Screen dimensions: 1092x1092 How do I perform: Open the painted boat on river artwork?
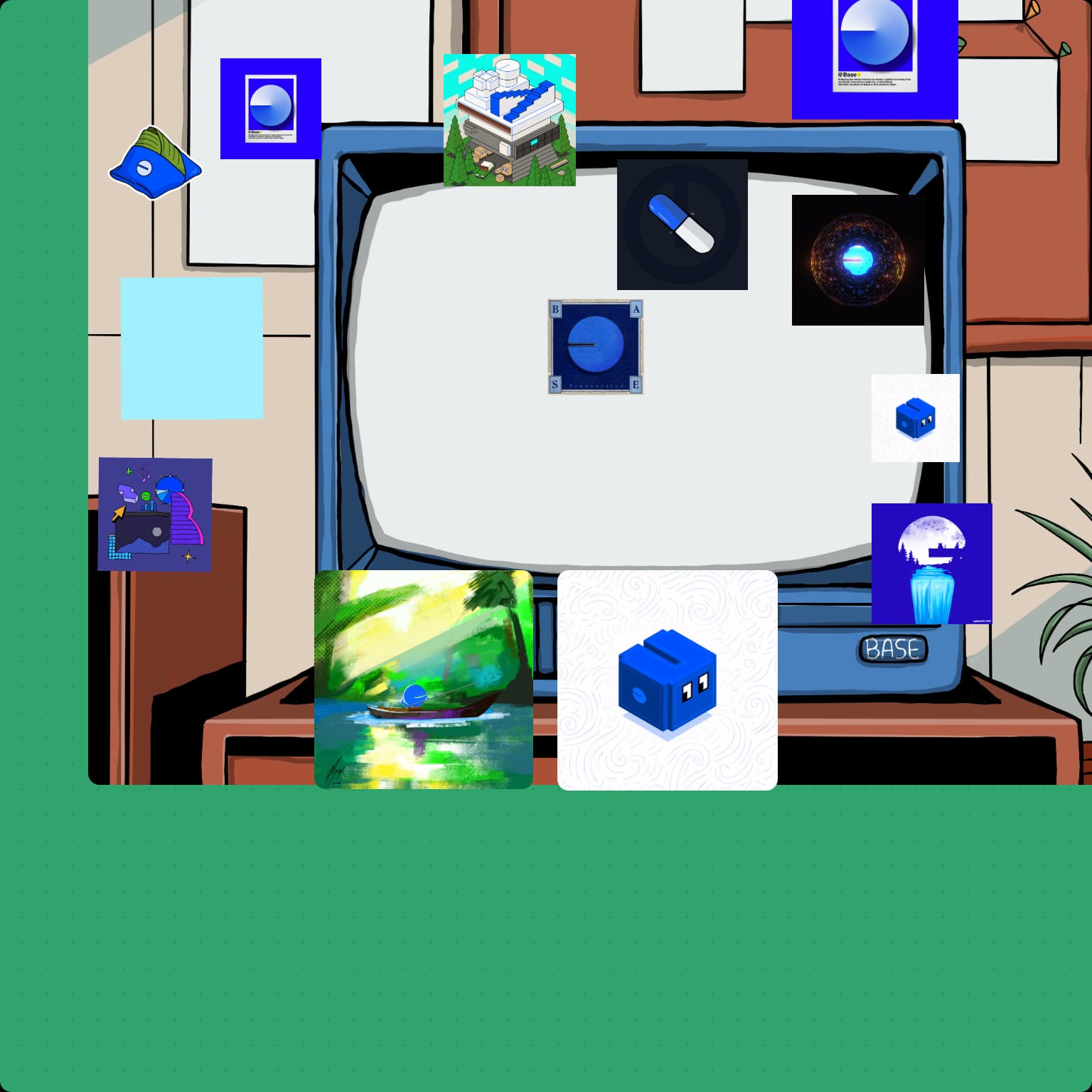[x=424, y=679]
